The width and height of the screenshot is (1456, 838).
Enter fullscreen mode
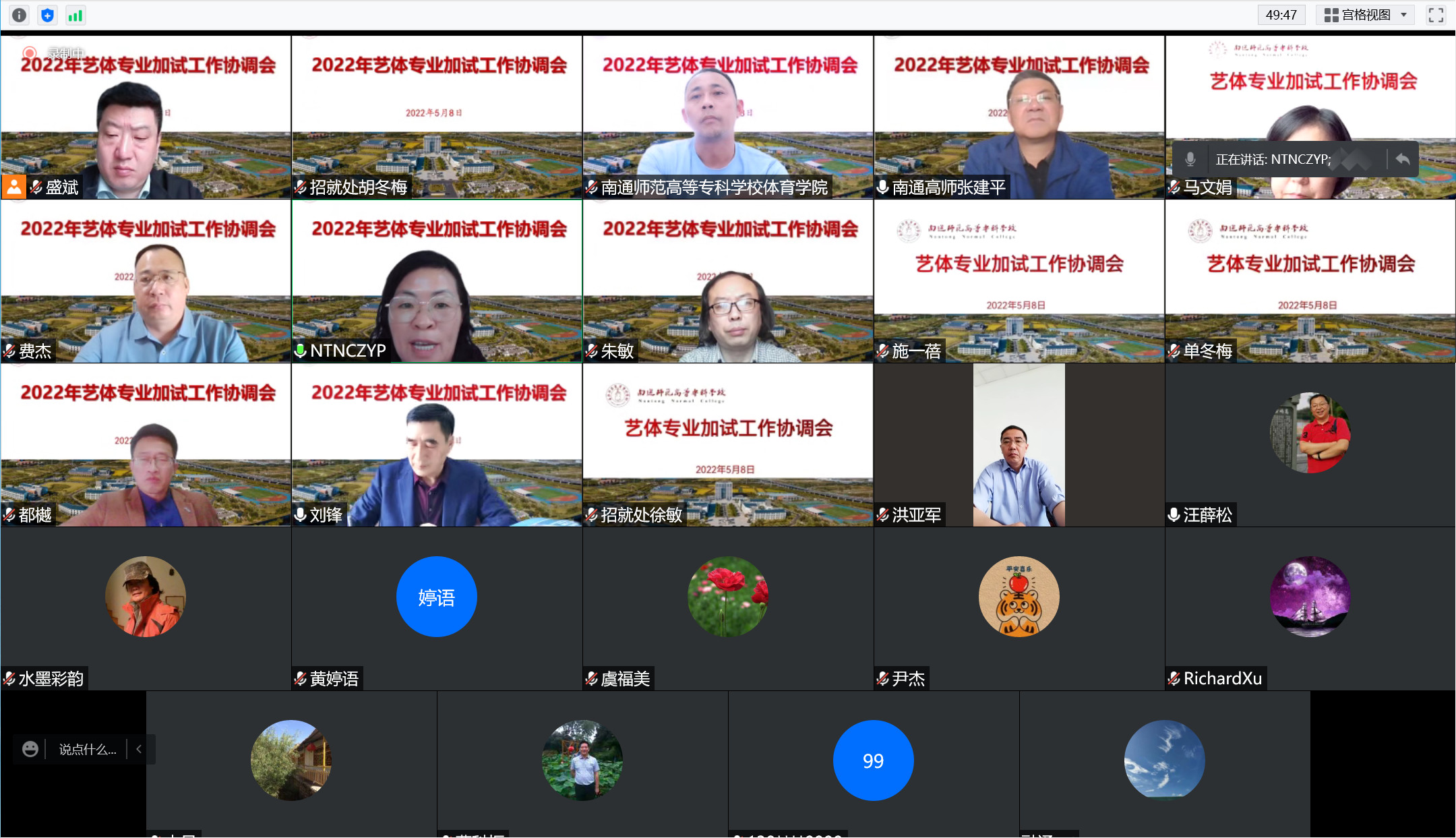(1436, 15)
